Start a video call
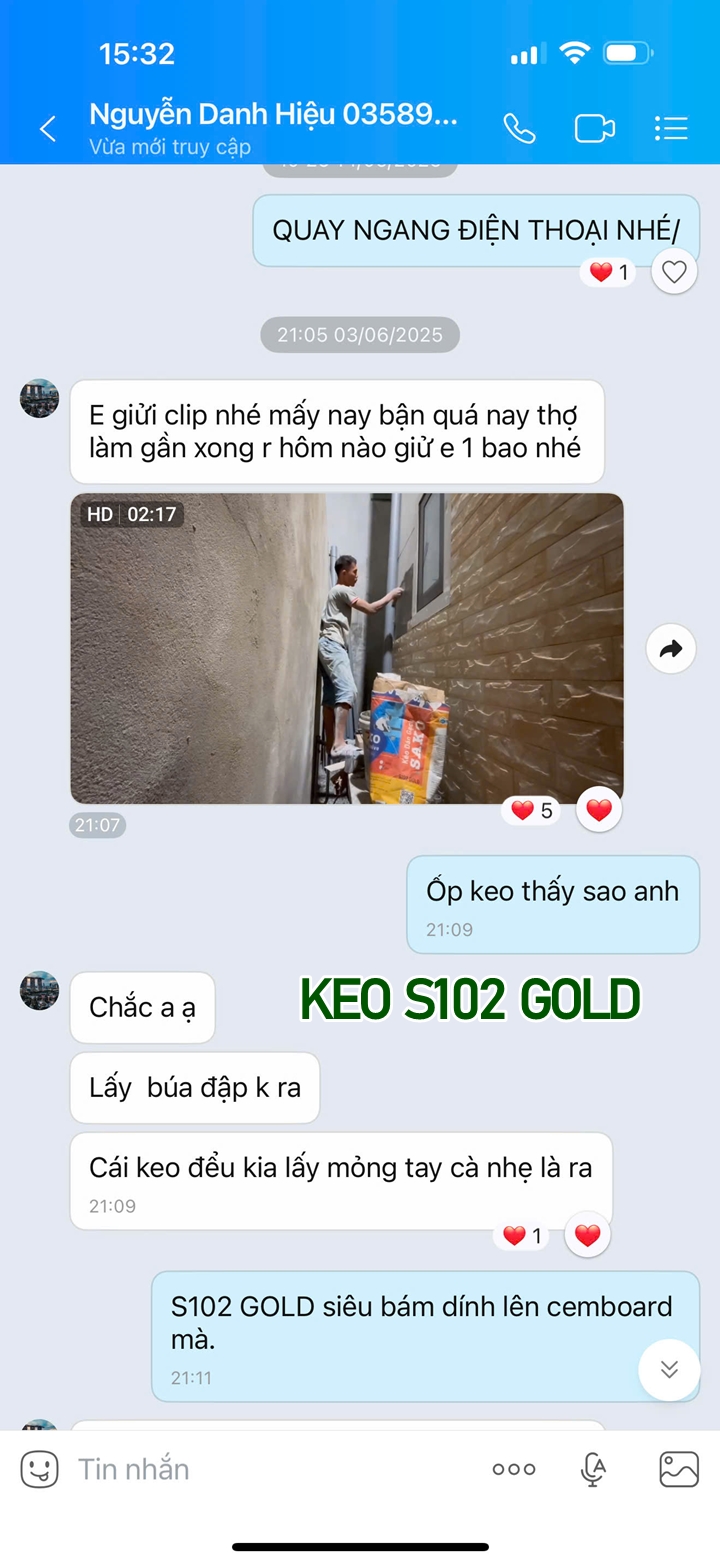This screenshot has height=1564, width=720. pyautogui.click(x=594, y=129)
